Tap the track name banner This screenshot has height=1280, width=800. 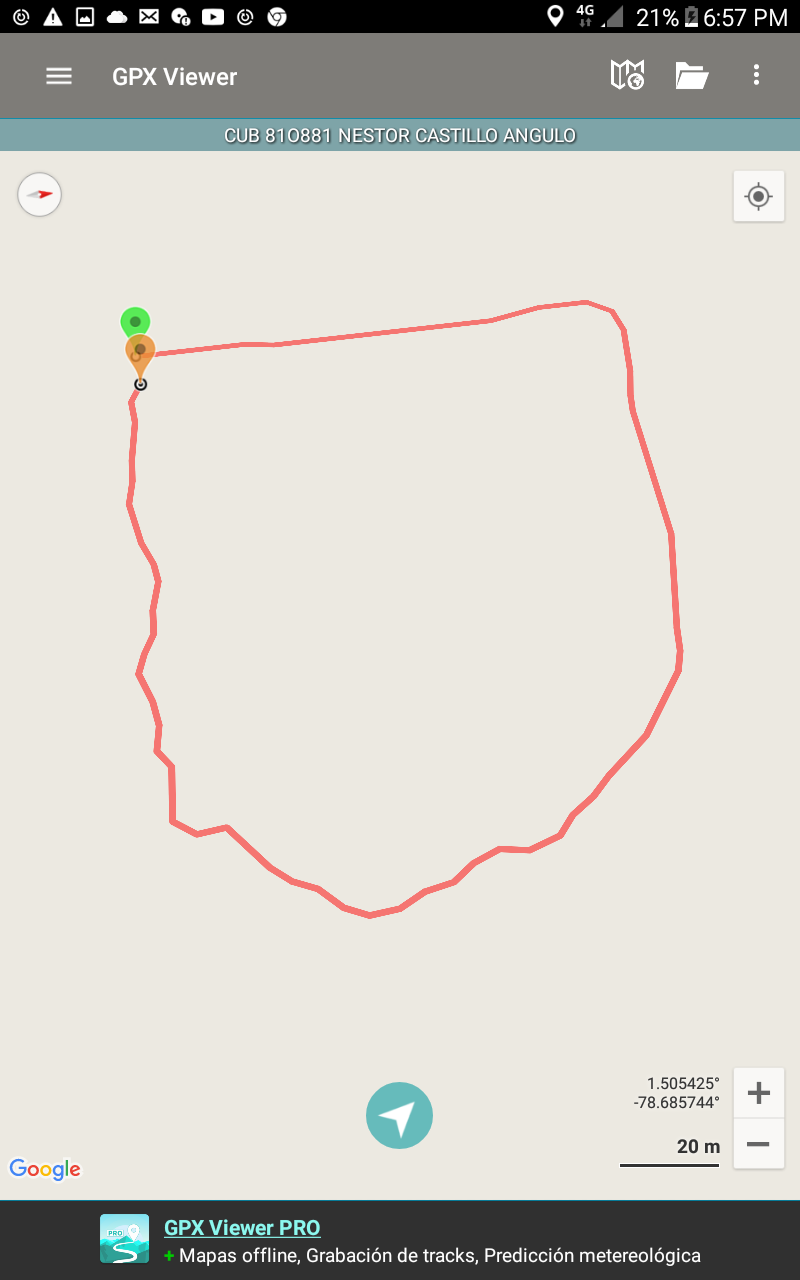click(400, 135)
